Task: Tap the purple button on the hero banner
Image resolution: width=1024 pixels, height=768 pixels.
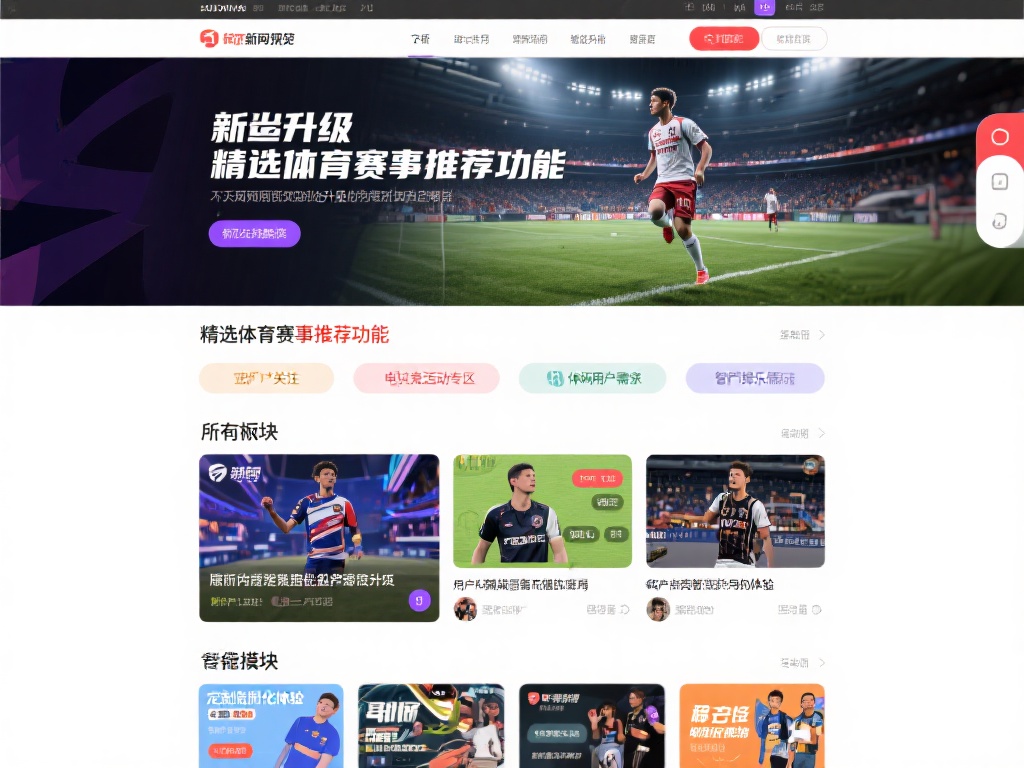Action: [x=254, y=234]
